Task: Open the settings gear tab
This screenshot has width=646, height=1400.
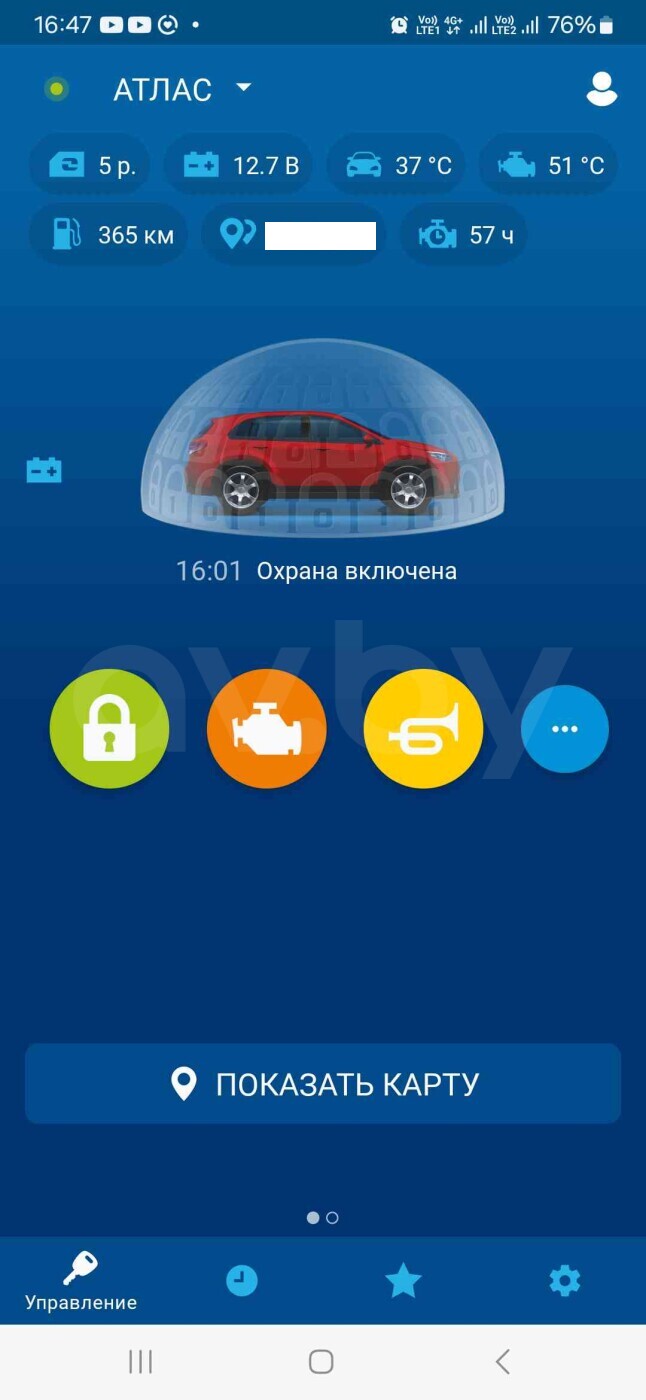Action: click(x=565, y=1280)
